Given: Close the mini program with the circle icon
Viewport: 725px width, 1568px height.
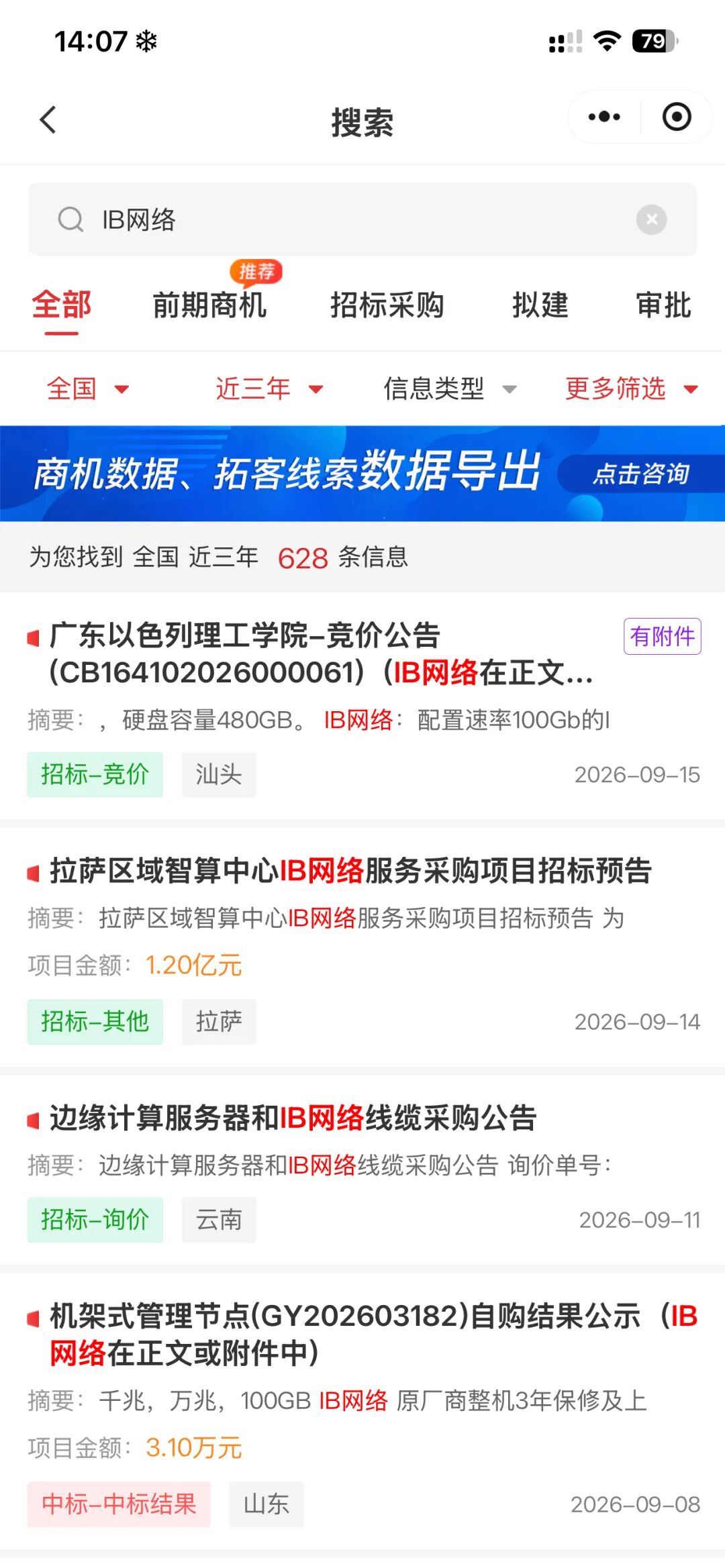Looking at the screenshot, I should pos(676,117).
